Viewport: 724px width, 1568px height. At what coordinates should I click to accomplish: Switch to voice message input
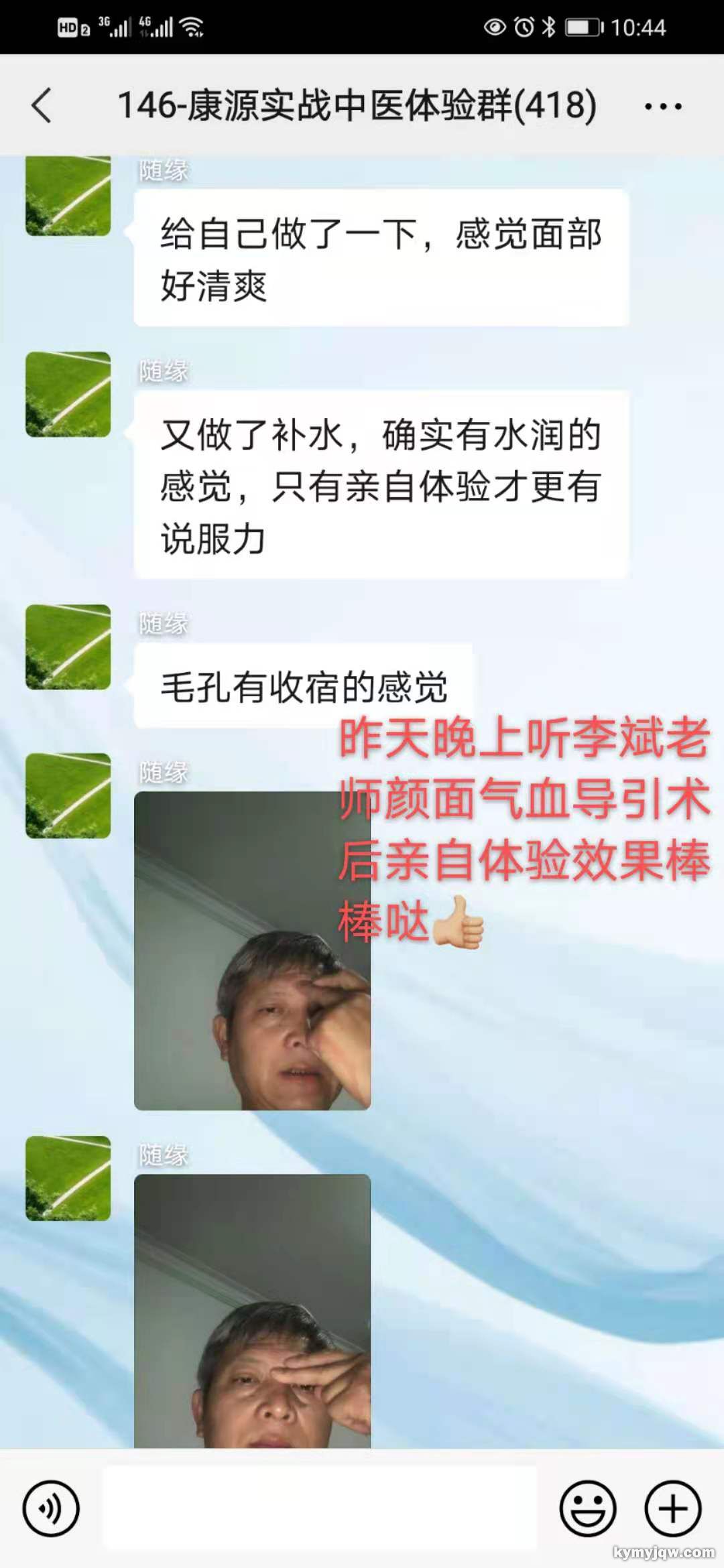pos(51,1508)
